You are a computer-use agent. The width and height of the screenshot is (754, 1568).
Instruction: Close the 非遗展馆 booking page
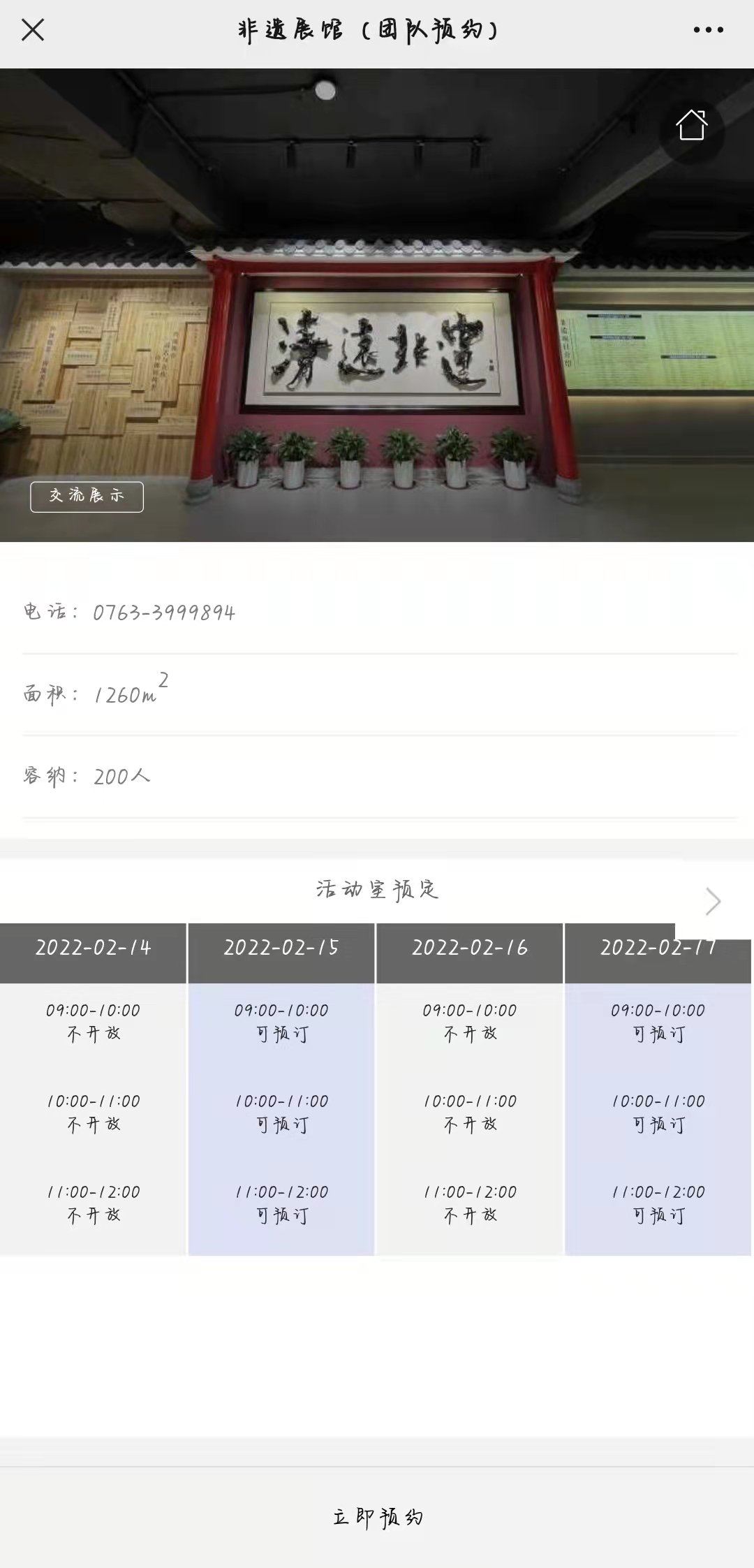click(x=33, y=30)
